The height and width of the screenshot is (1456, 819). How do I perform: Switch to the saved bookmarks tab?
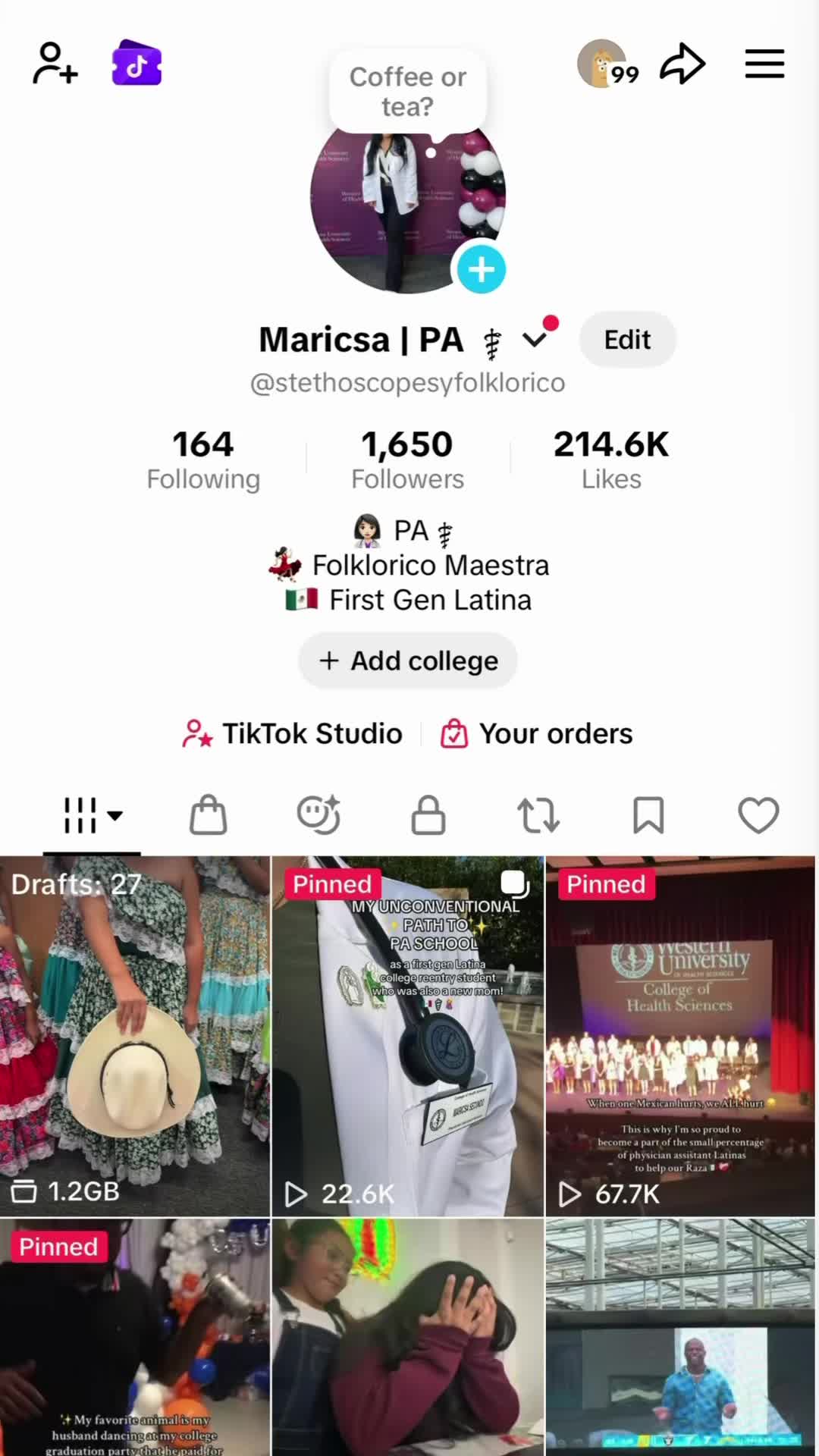click(x=648, y=815)
